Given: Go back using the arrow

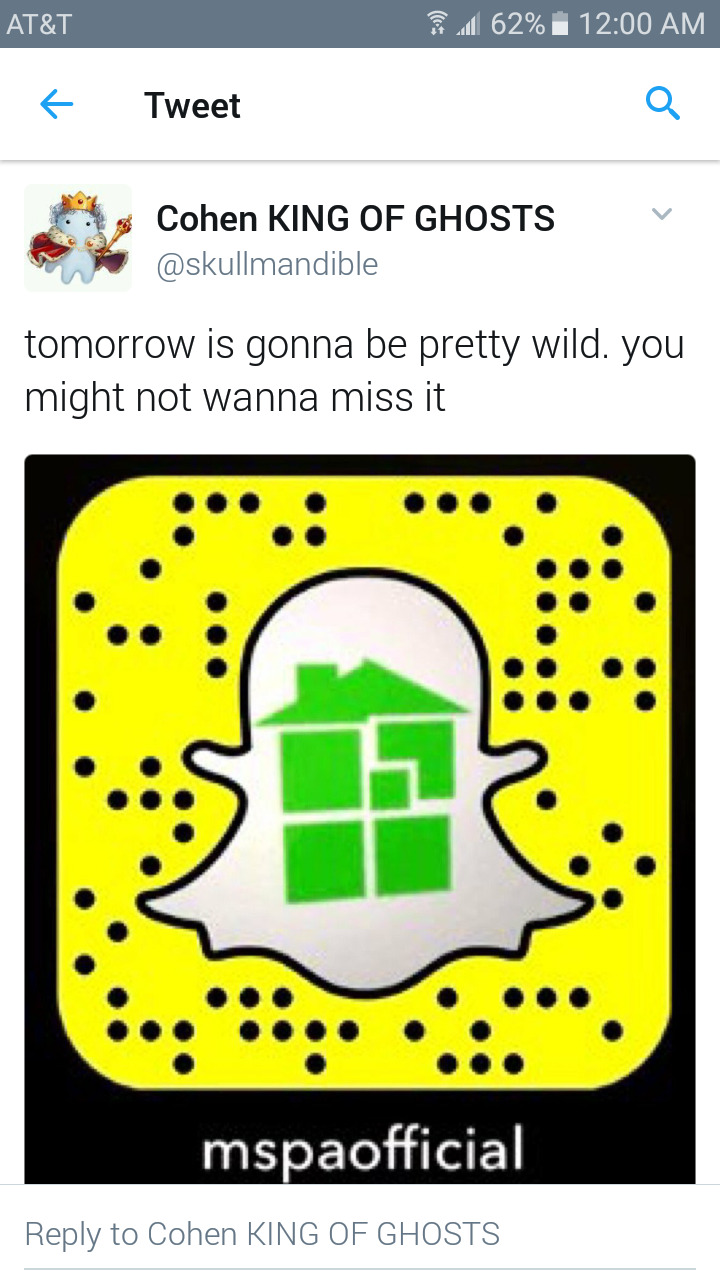Looking at the screenshot, I should (x=57, y=104).
